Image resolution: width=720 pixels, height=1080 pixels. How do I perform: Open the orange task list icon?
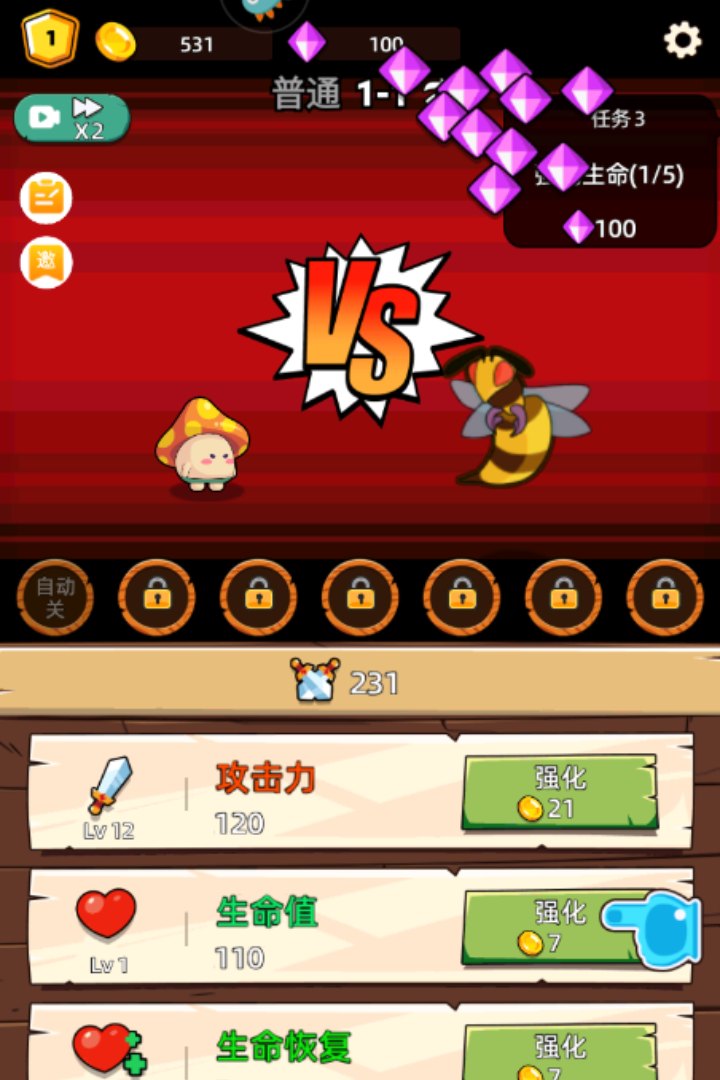pos(46,198)
